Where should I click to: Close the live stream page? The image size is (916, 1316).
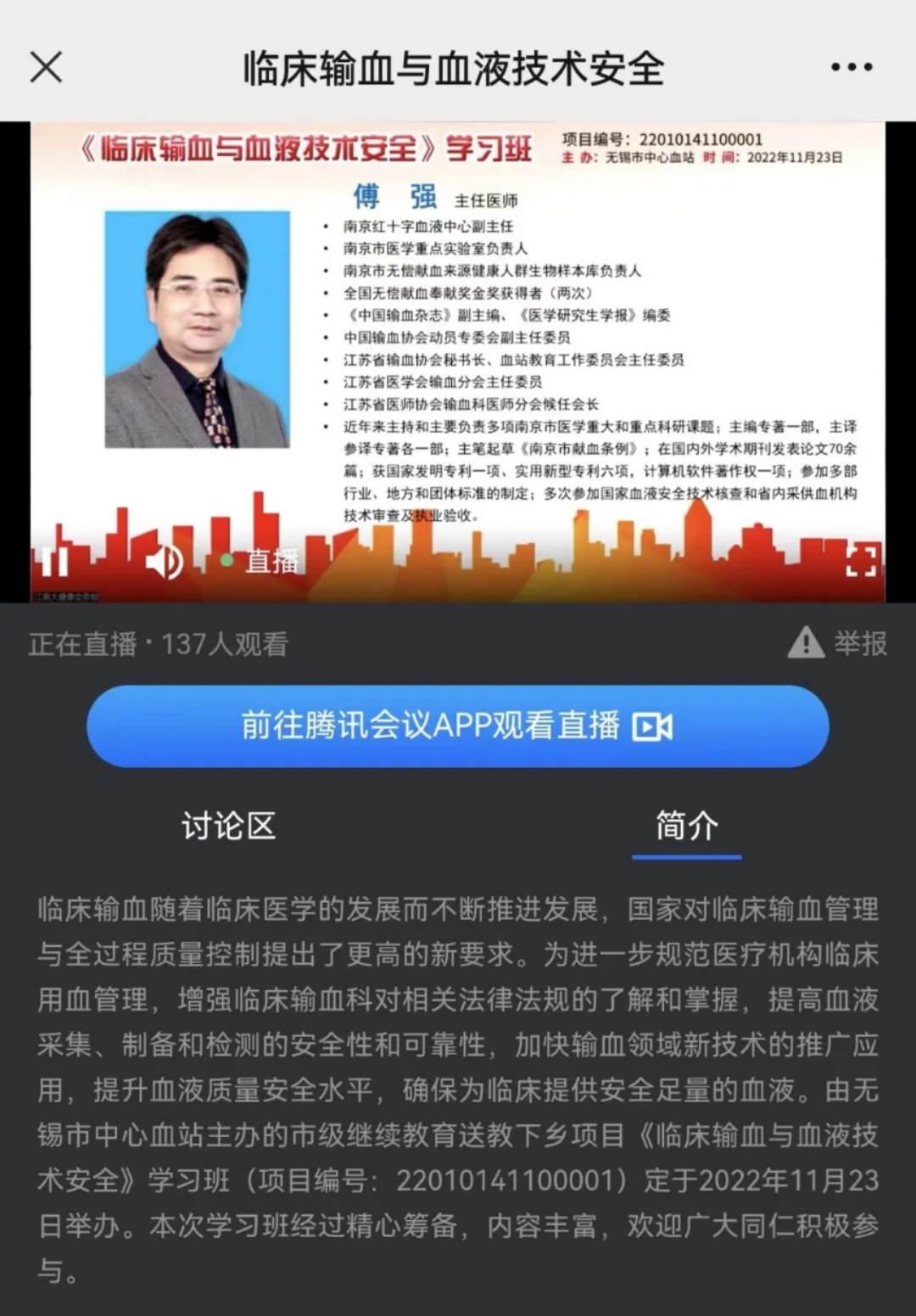(46, 67)
